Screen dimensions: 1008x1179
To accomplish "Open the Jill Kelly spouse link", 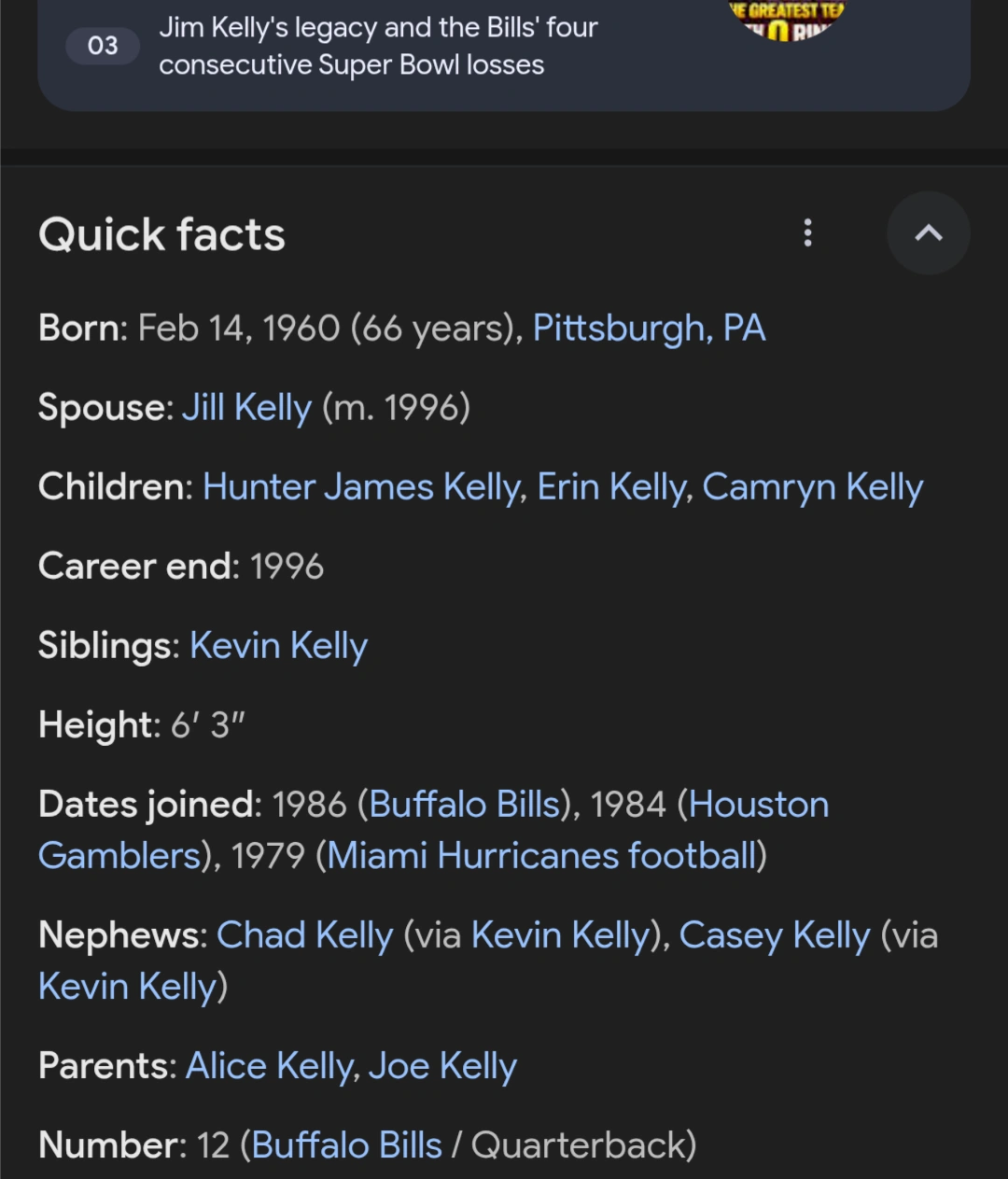I will coord(246,408).
